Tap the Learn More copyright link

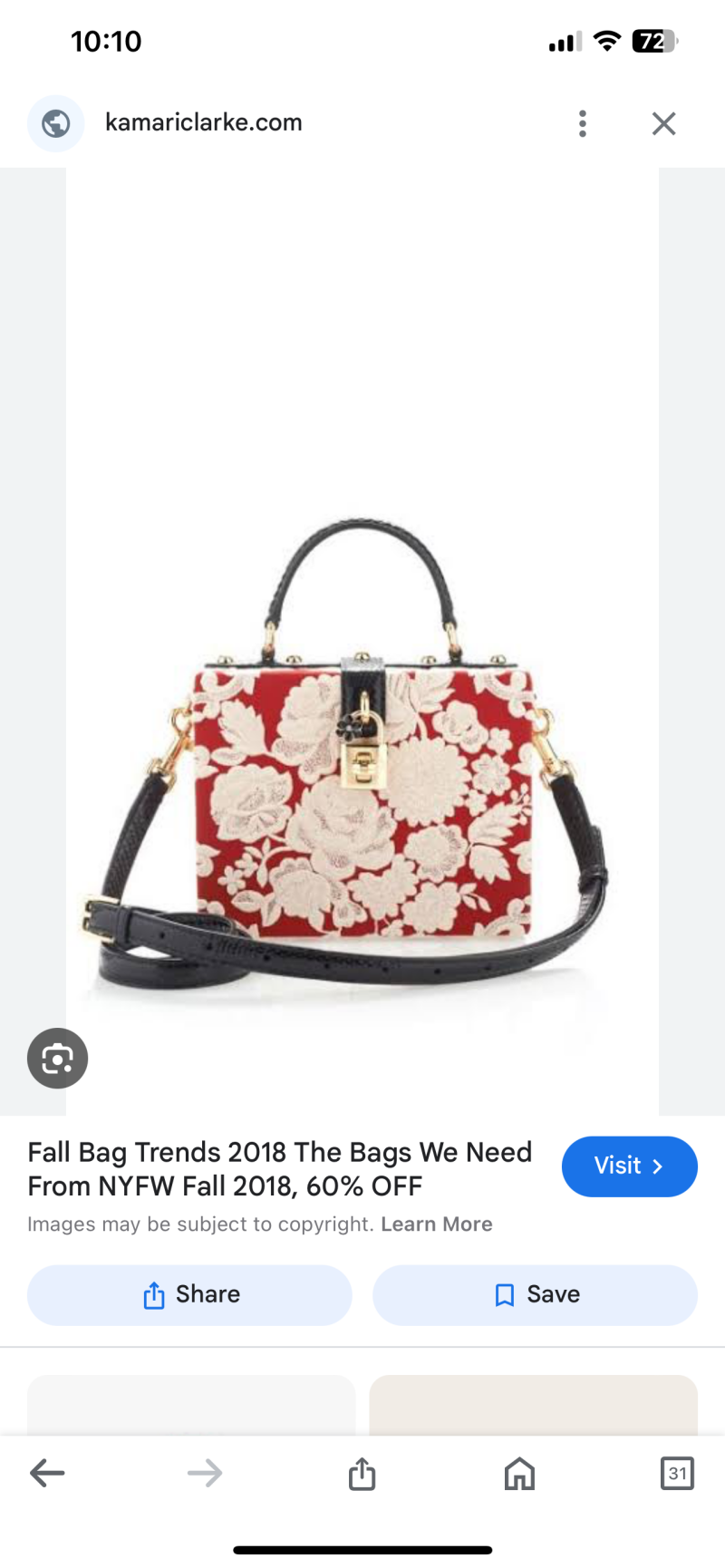436,1224
